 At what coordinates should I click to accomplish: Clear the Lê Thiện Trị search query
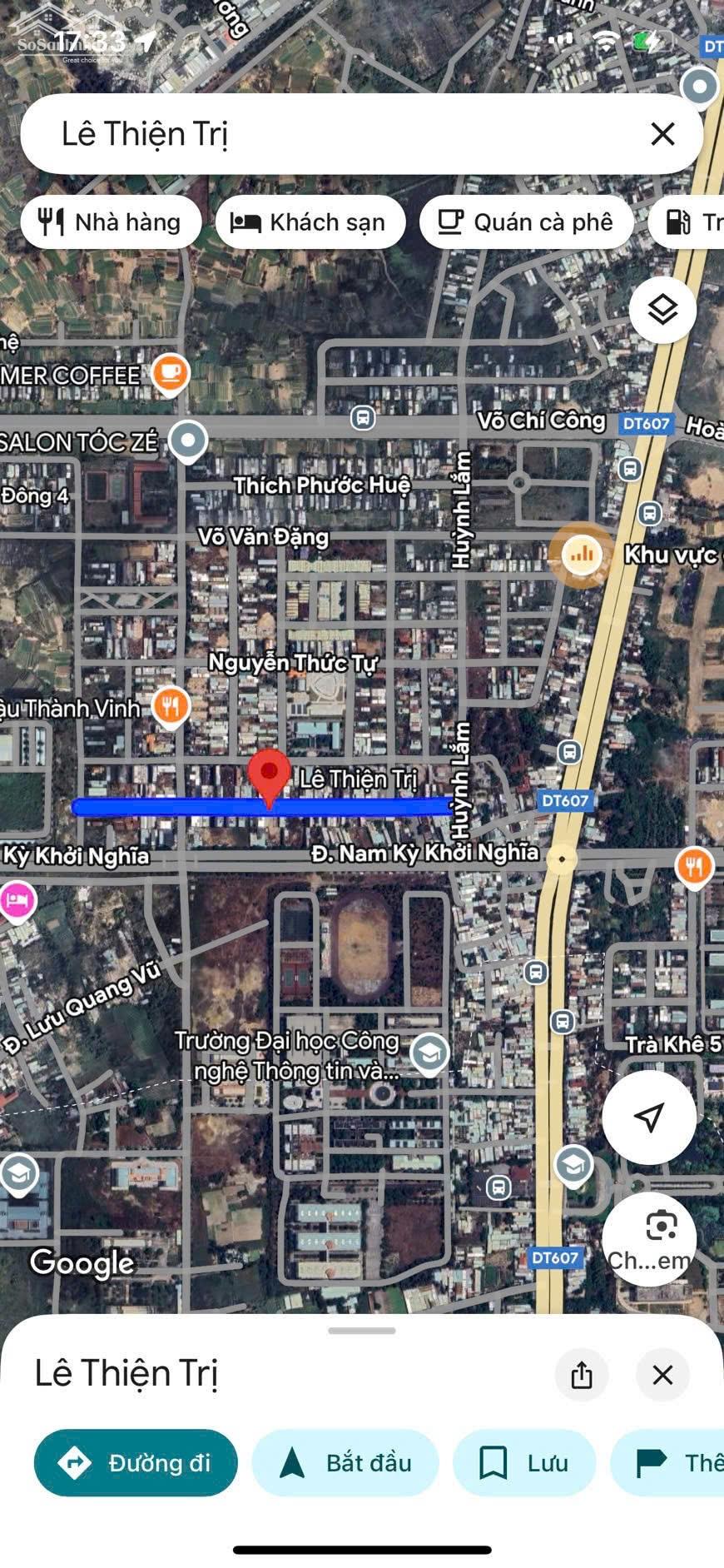[662, 134]
